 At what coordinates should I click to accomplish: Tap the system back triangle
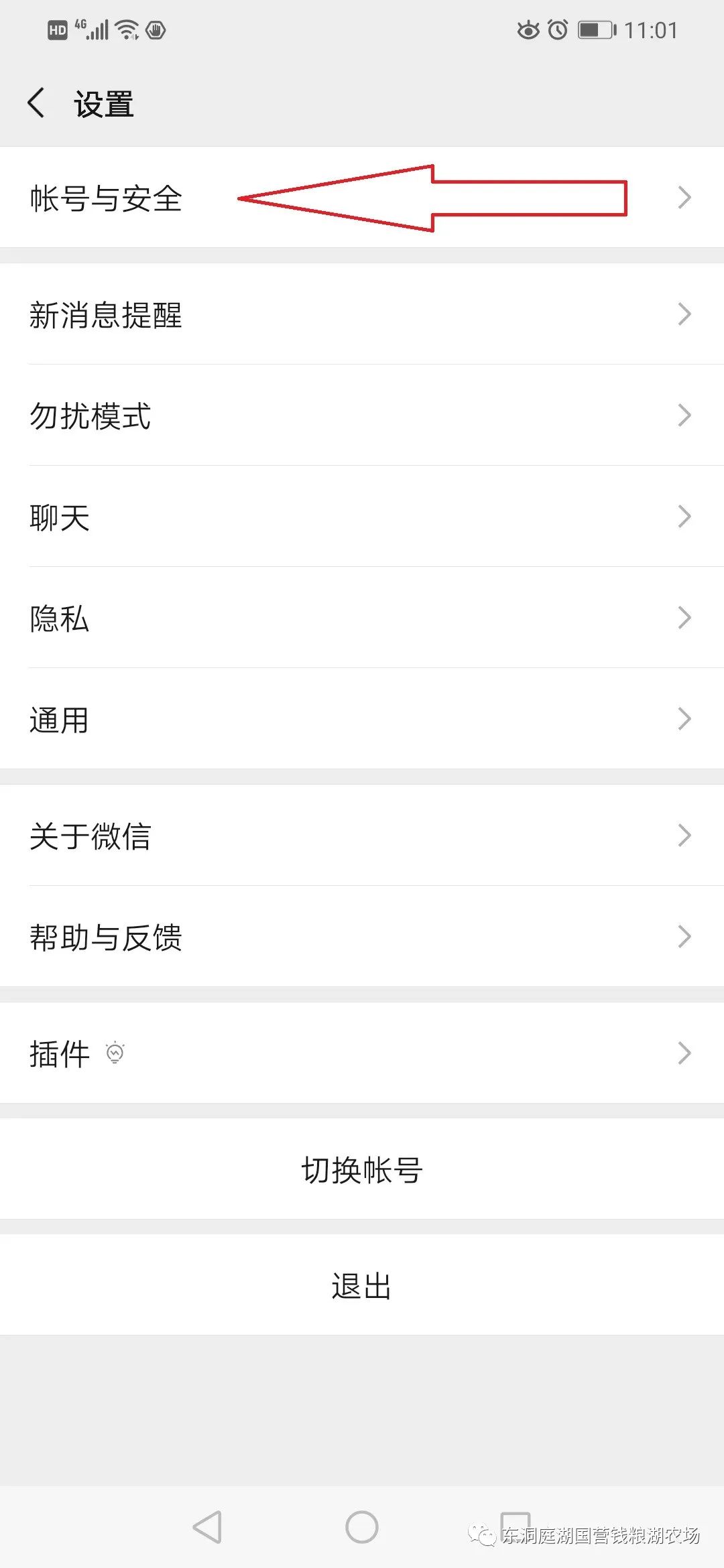coord(207,1527)
